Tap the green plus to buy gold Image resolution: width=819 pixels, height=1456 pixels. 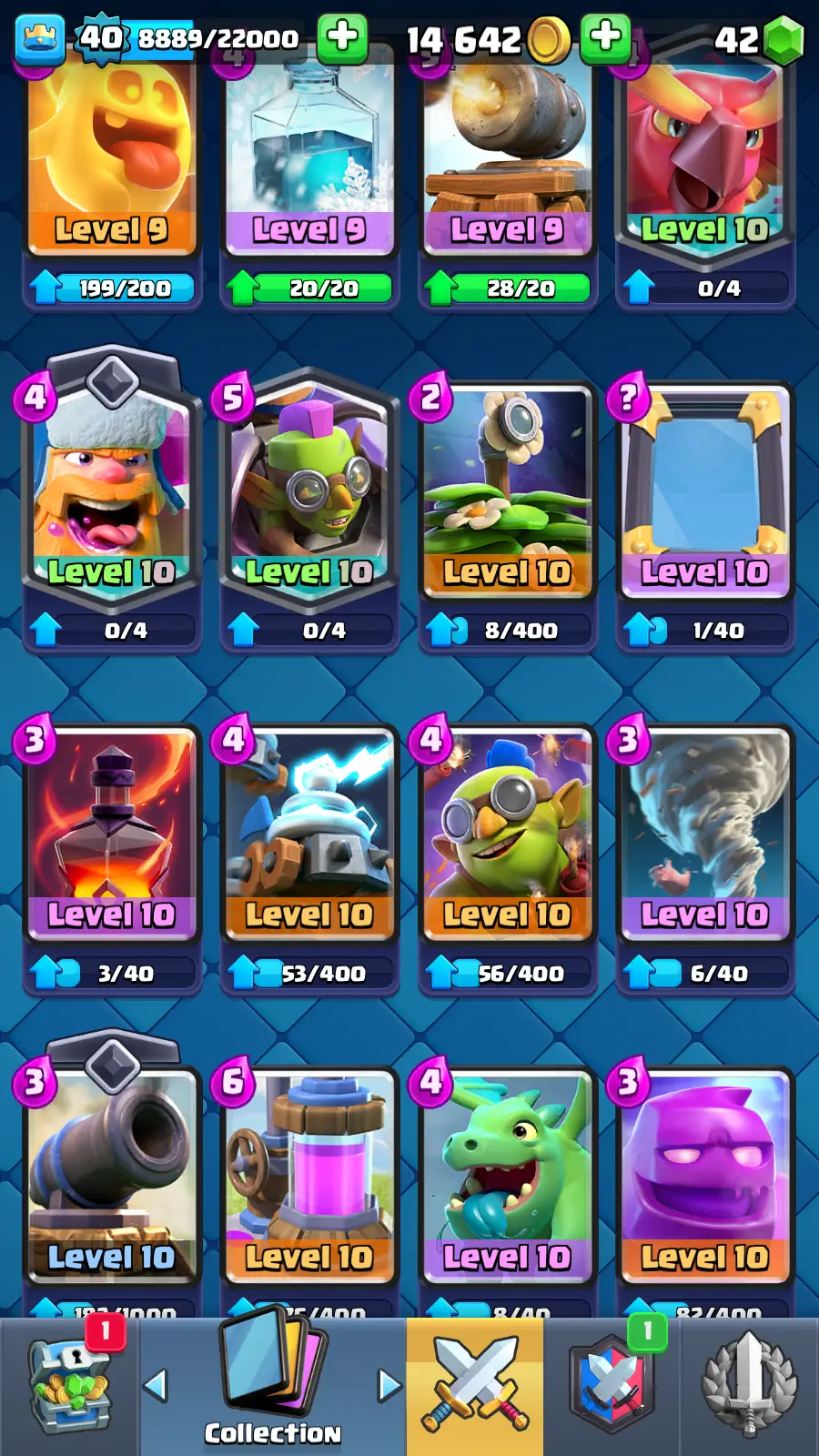605,39
